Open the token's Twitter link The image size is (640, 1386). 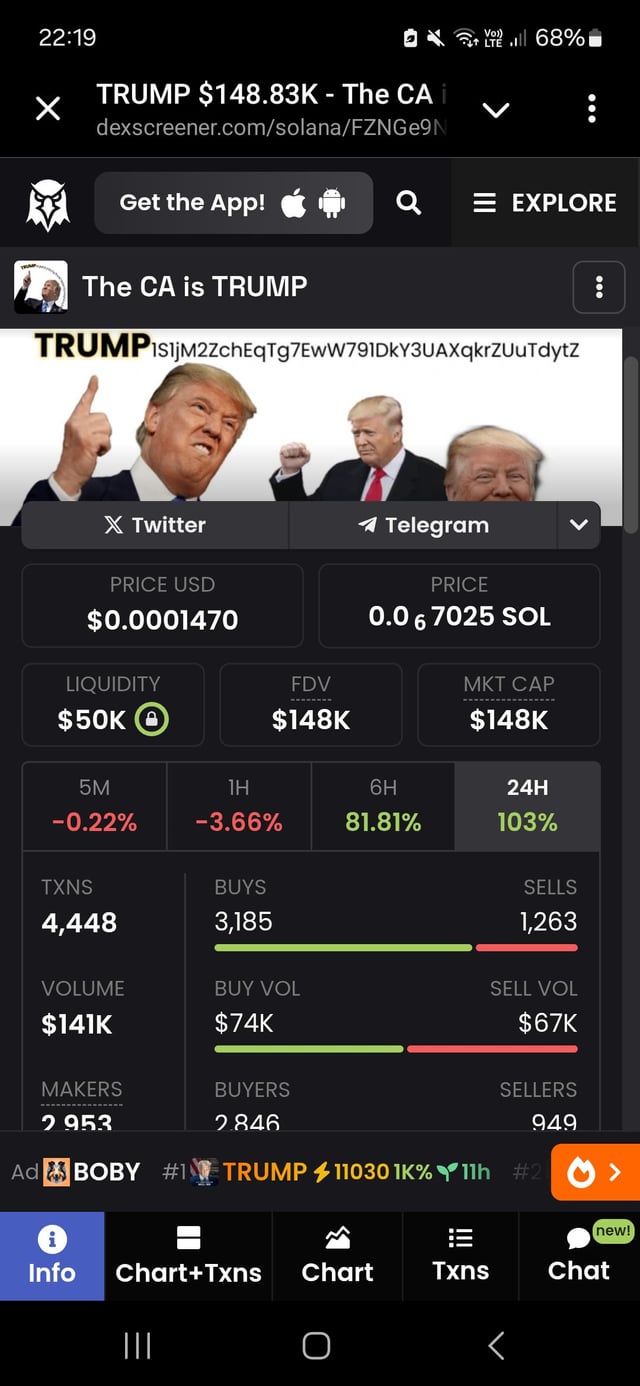(155, 526)
